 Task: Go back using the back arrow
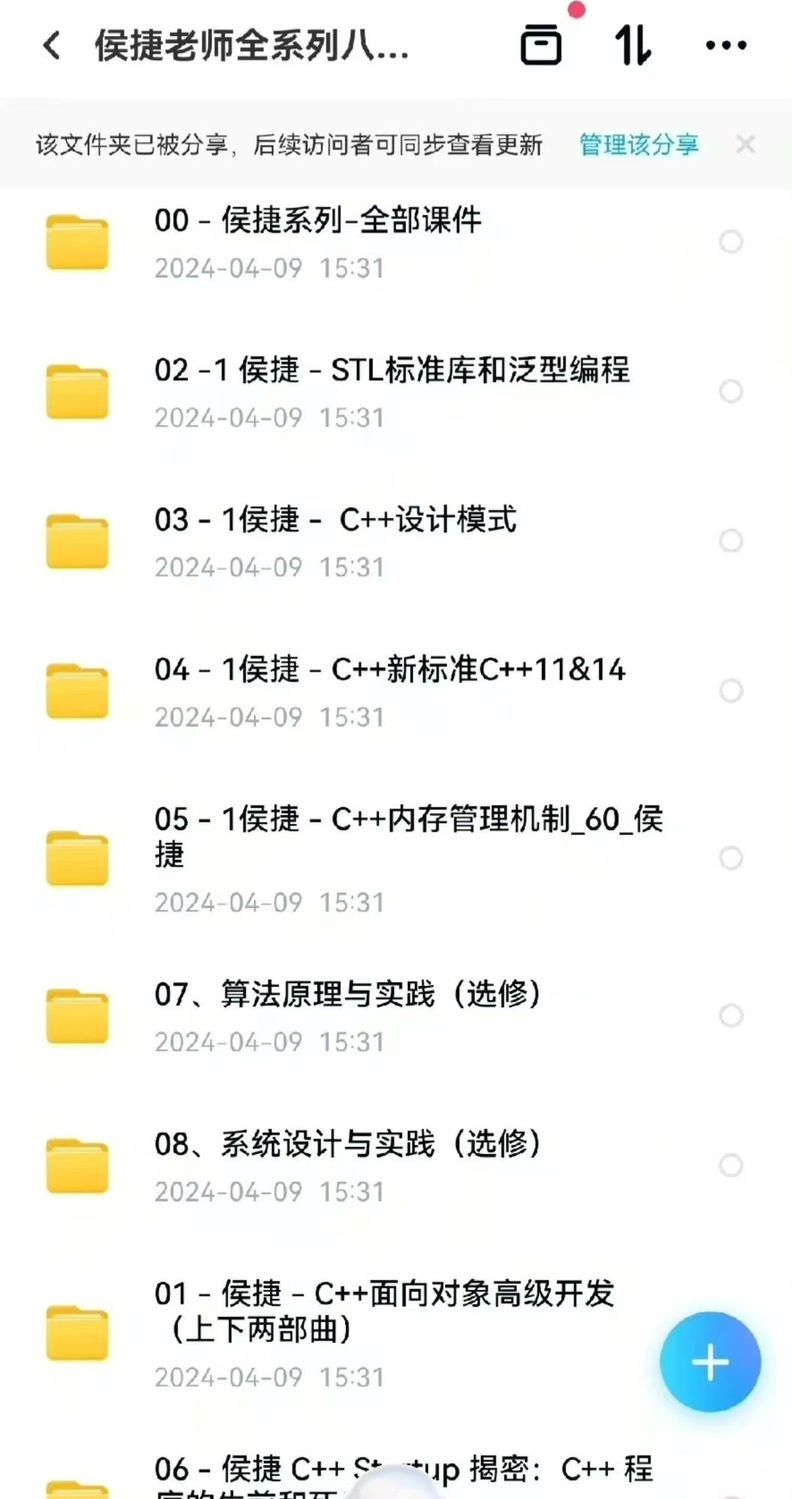coord(50,45)
